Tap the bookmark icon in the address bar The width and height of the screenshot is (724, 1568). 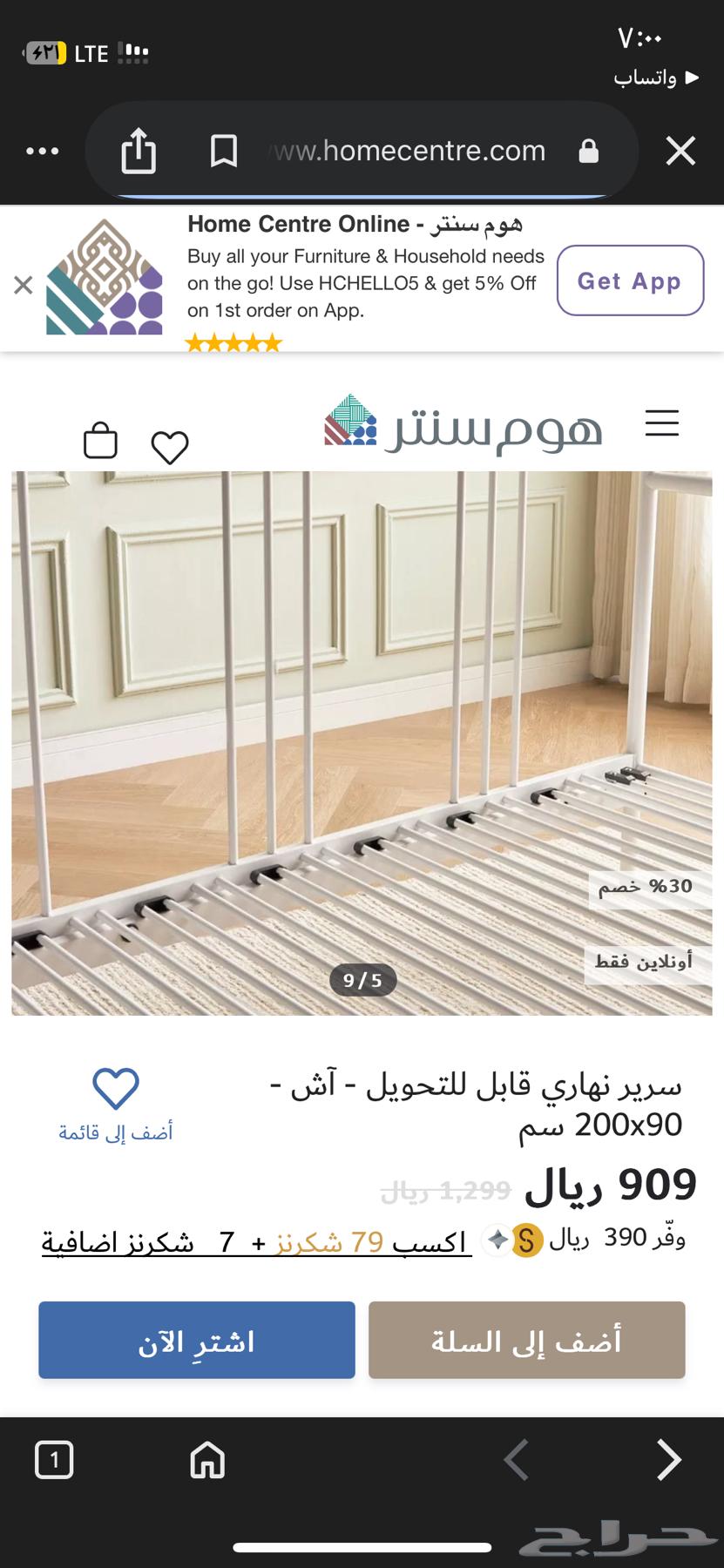coord(223,151)
